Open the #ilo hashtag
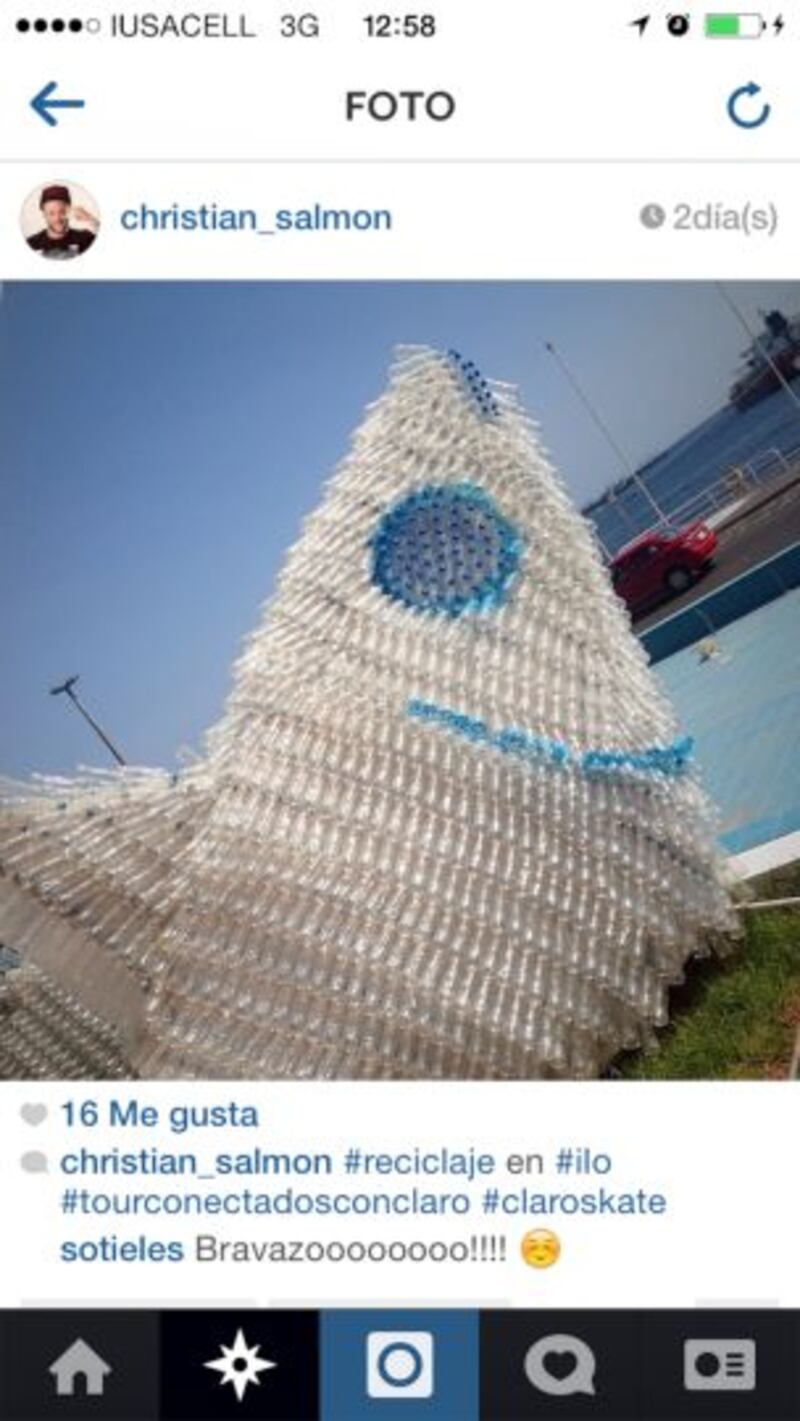Viewport: 800px width, 1421px height. pyautogui.click(x=583, y=1162)
